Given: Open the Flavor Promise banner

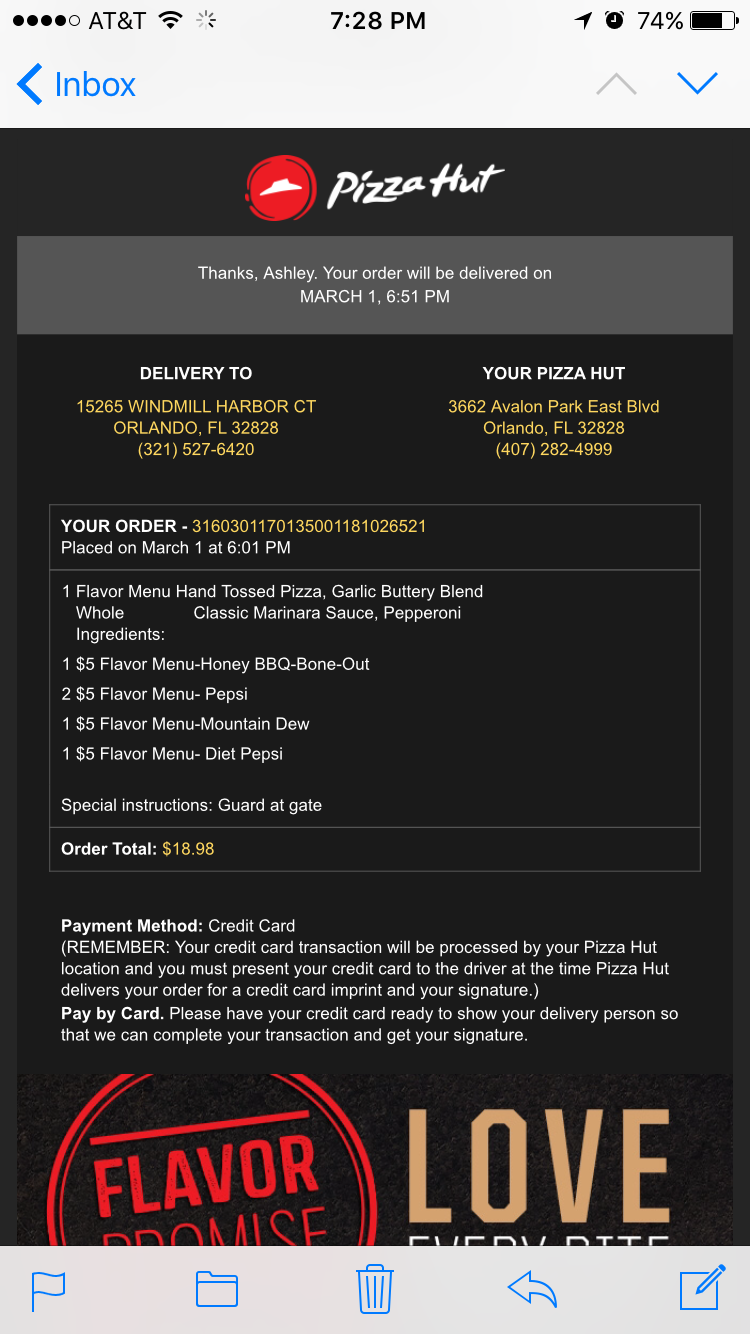Looking at the screenshot, I should [374, 1160].
